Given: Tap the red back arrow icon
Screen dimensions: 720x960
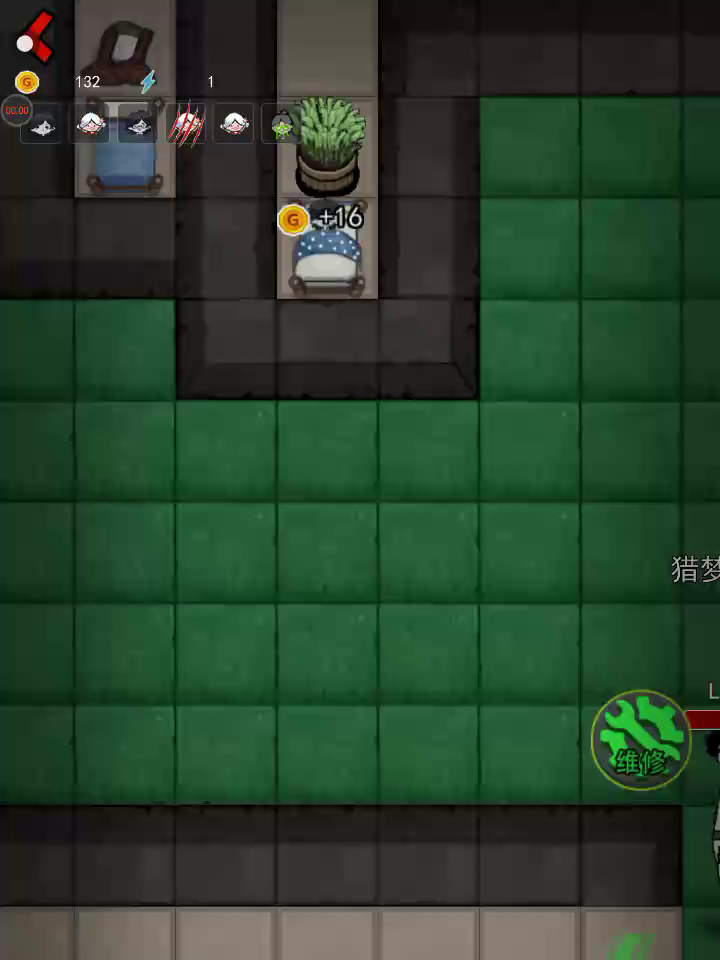Looking at the screenshot, I should coord(36,37).
